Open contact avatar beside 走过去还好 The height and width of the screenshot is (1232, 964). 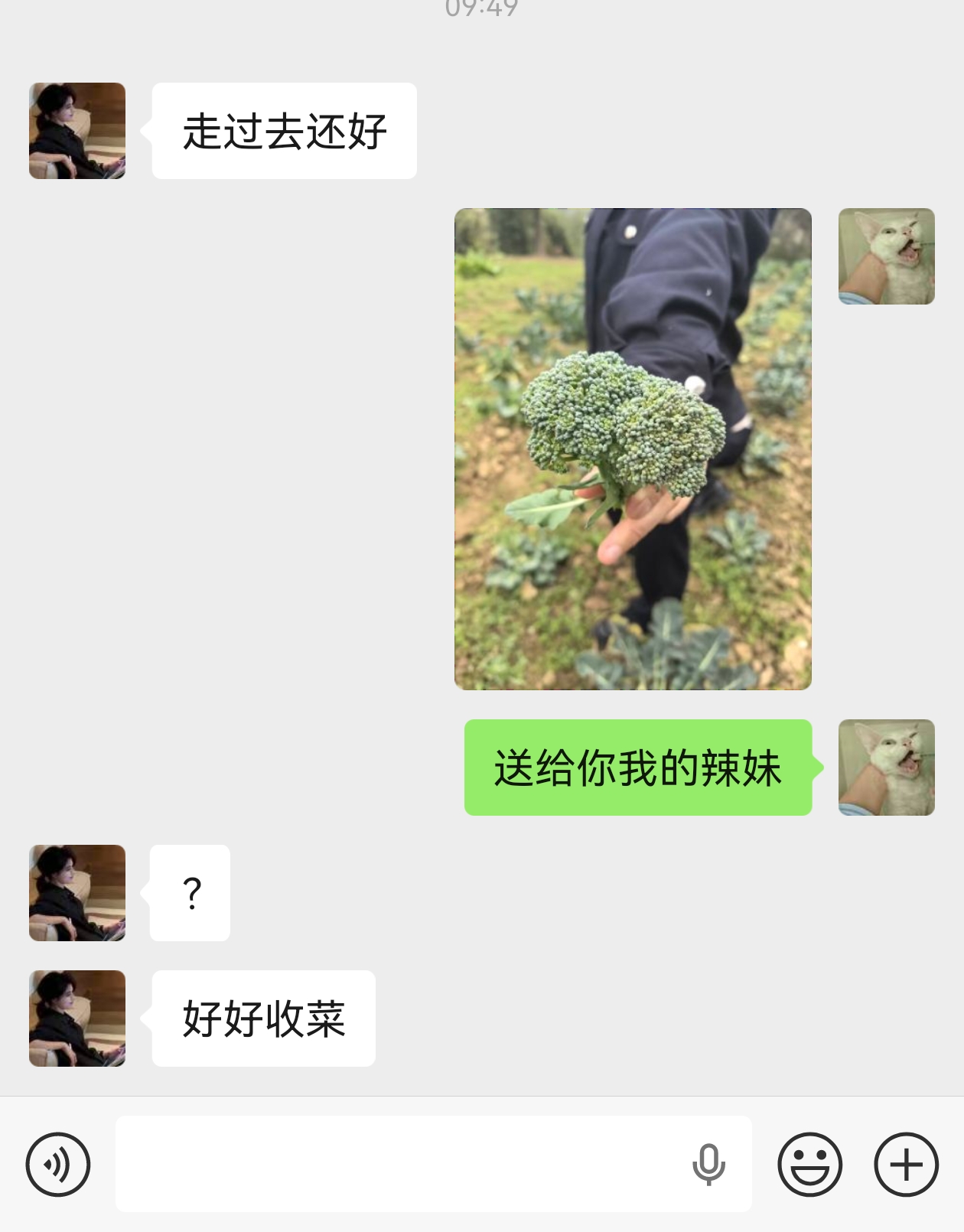click(77, 131)
